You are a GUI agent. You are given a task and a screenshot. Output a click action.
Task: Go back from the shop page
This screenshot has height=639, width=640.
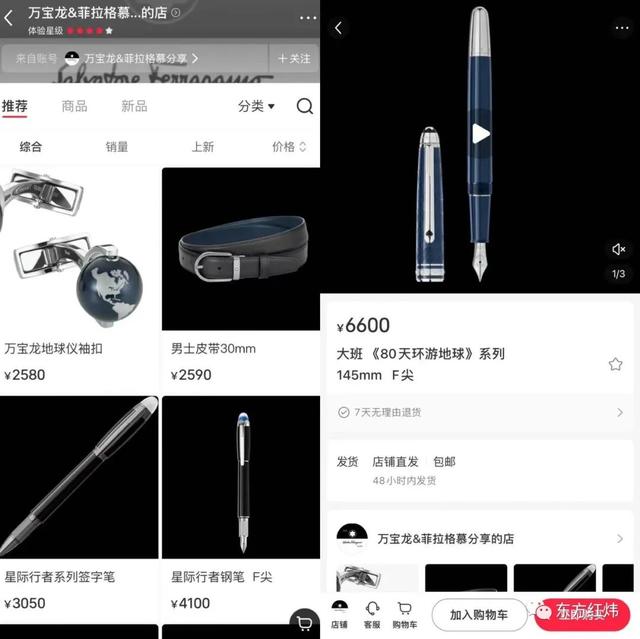9,18
